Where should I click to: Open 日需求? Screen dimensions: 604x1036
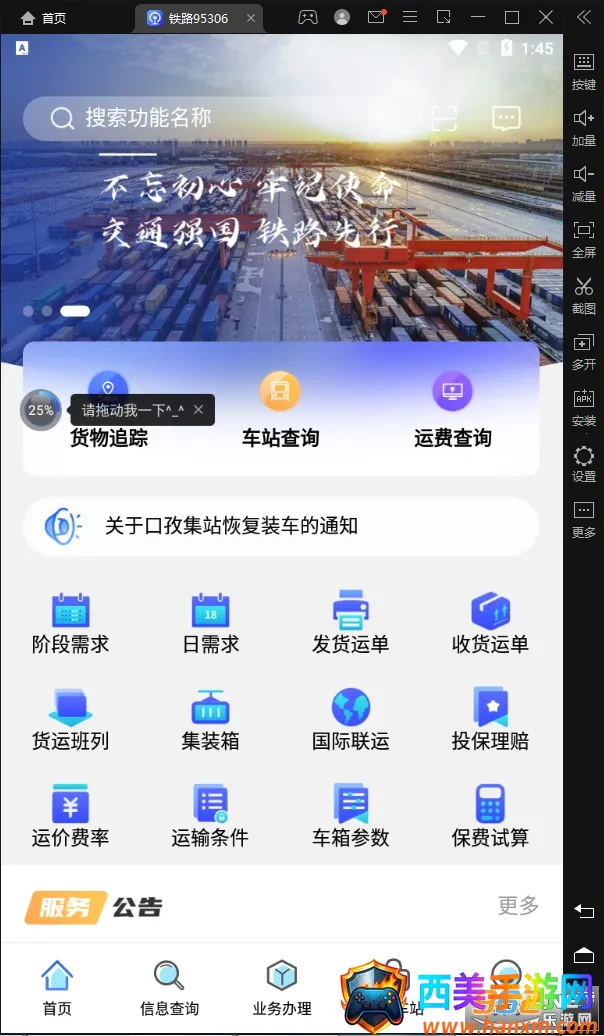click(211, 623)
